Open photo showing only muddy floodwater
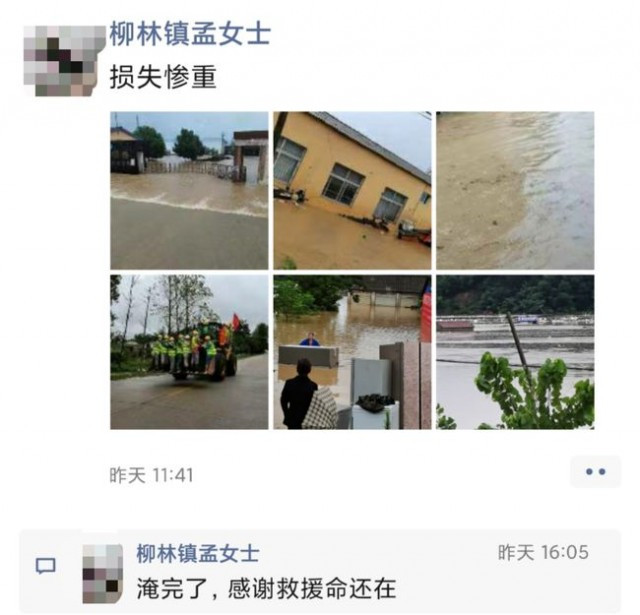This screenshot has width=640, height=615. coord(515,190)
